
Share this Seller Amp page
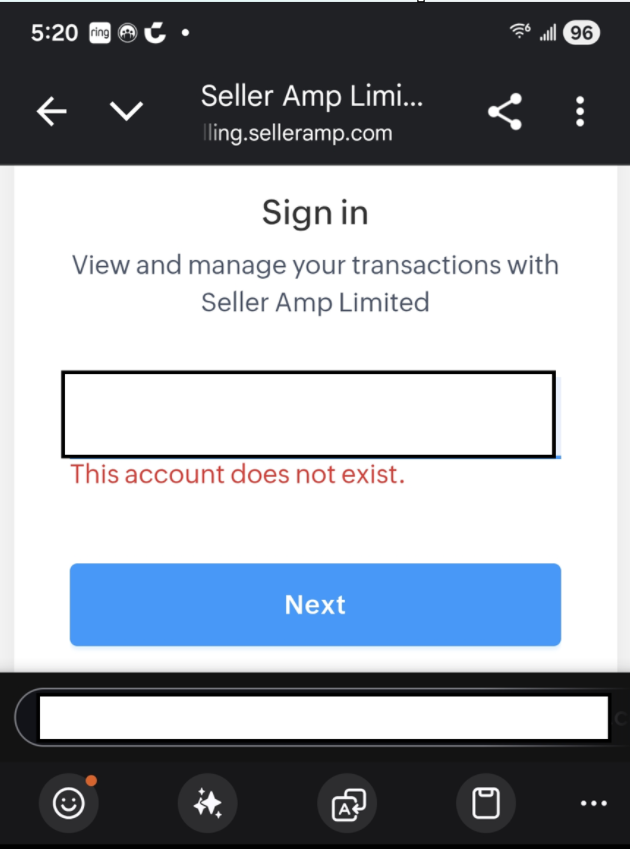(x=505, y=112)
